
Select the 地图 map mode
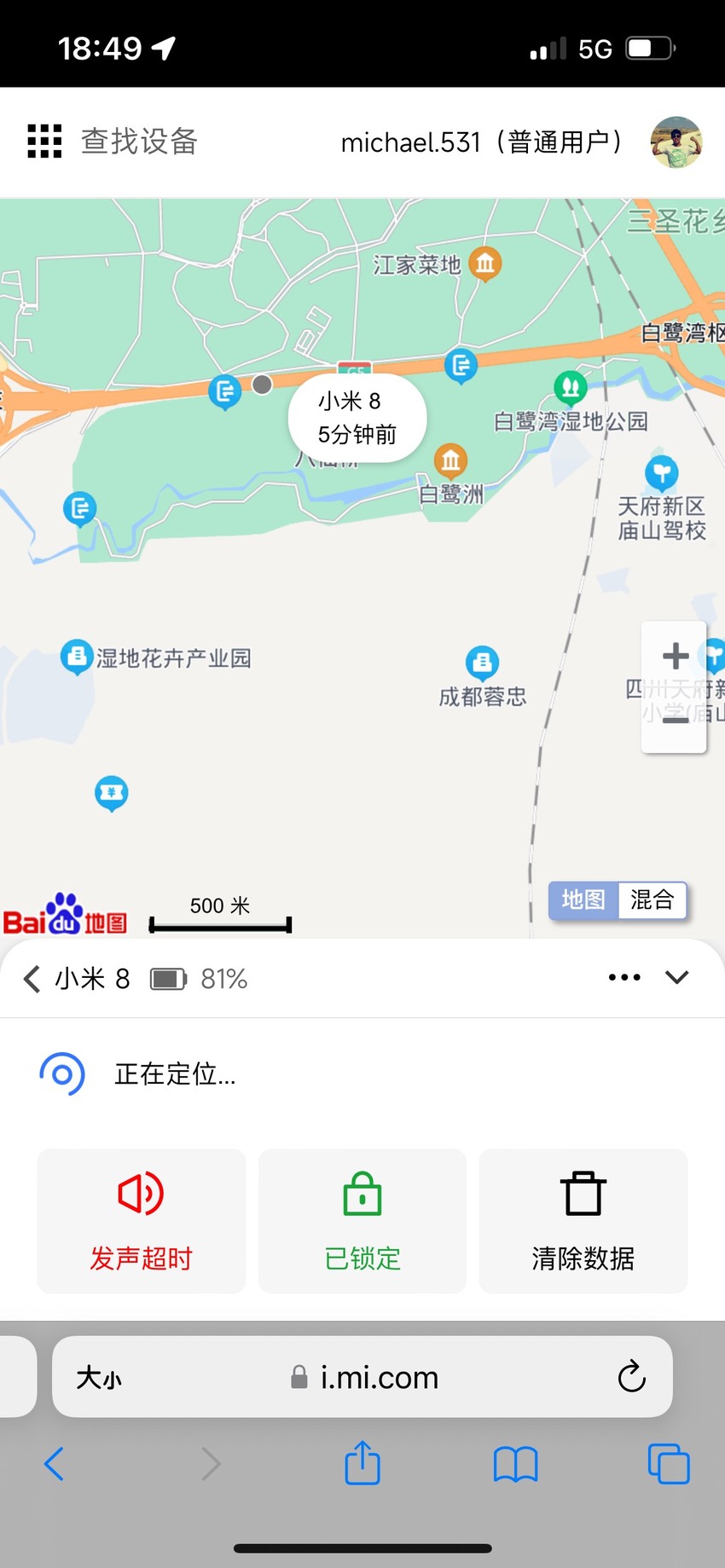click(584, 900)
